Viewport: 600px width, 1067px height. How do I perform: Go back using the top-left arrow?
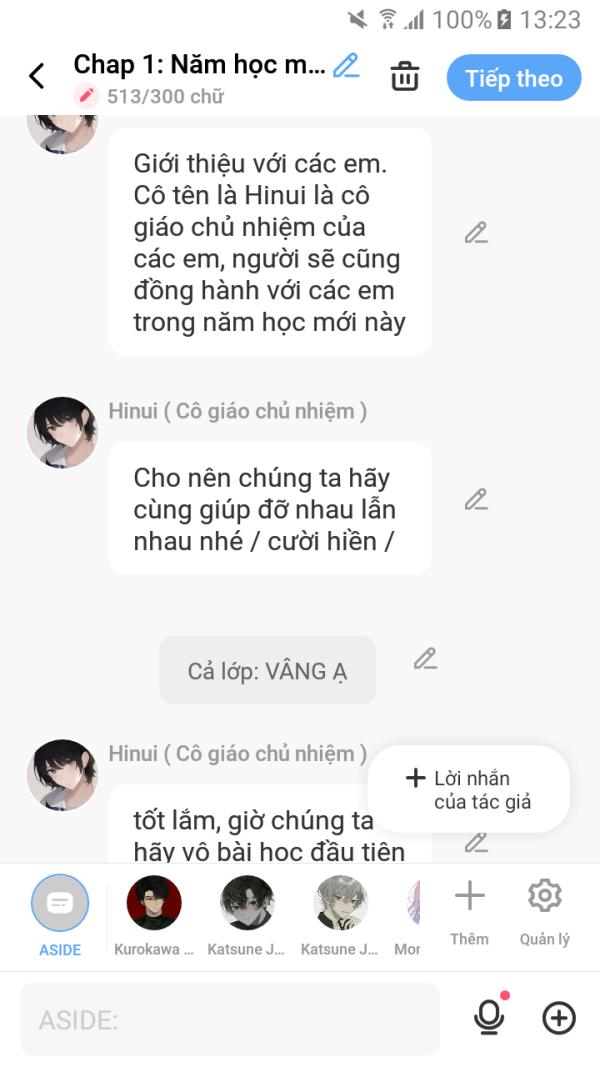click(37, 76)
